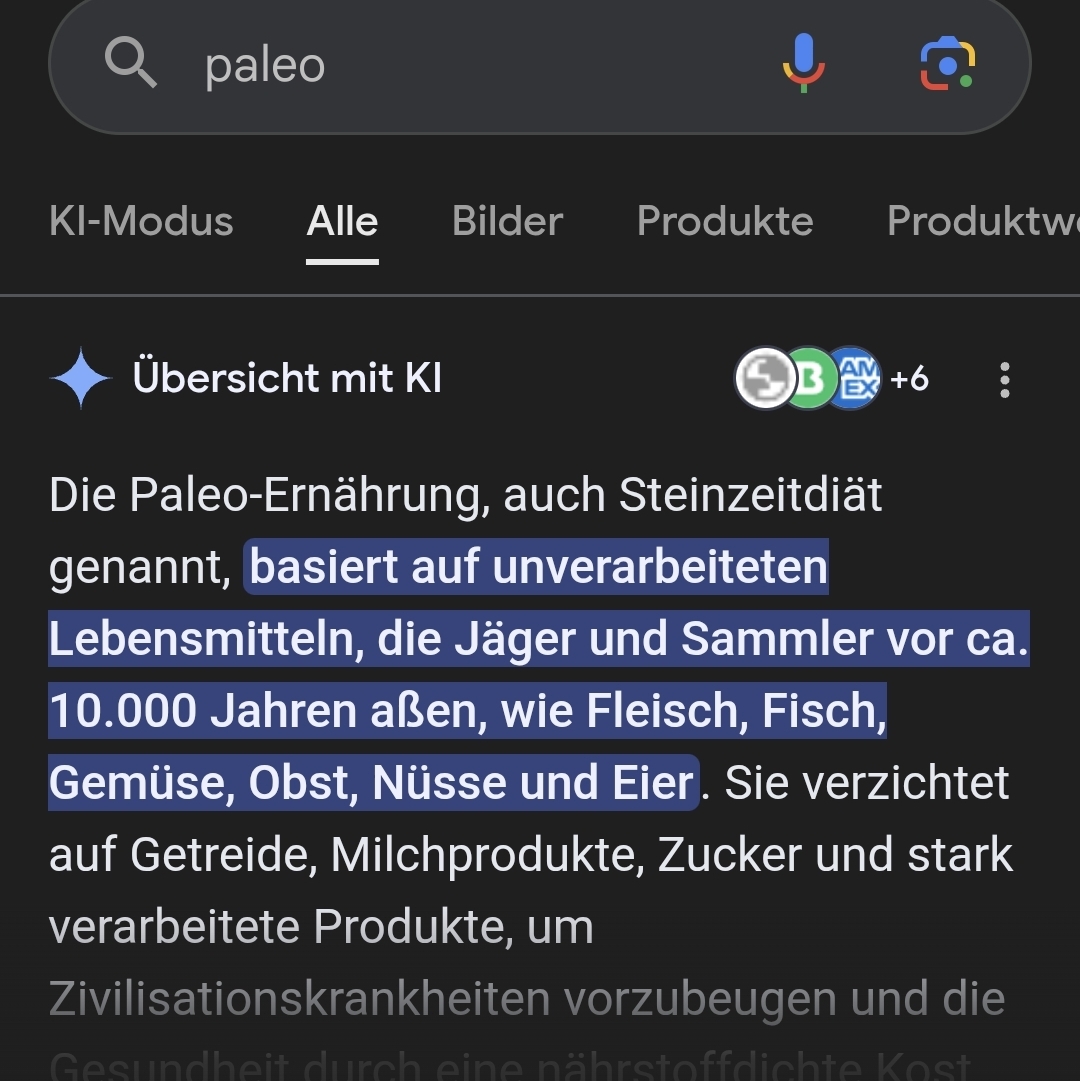
Task: Switch to the Bilder tab
Action: pyautogui.click(x=507, y=221)
